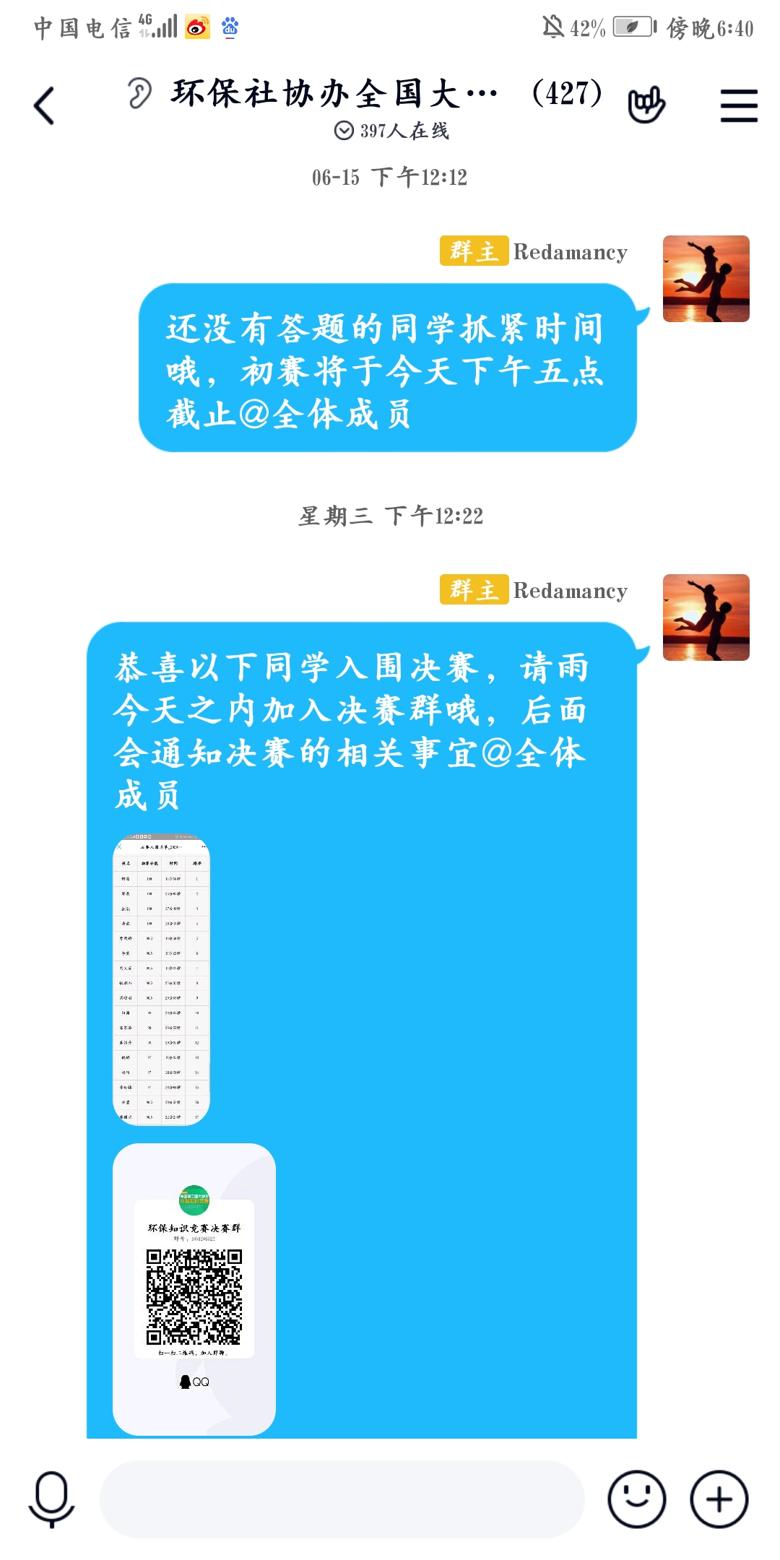The height and width of the screenshot is (1560, 780).
Task: Open Redamancy's profile from the 12:22 message
Action: click(x=705, y=616)
